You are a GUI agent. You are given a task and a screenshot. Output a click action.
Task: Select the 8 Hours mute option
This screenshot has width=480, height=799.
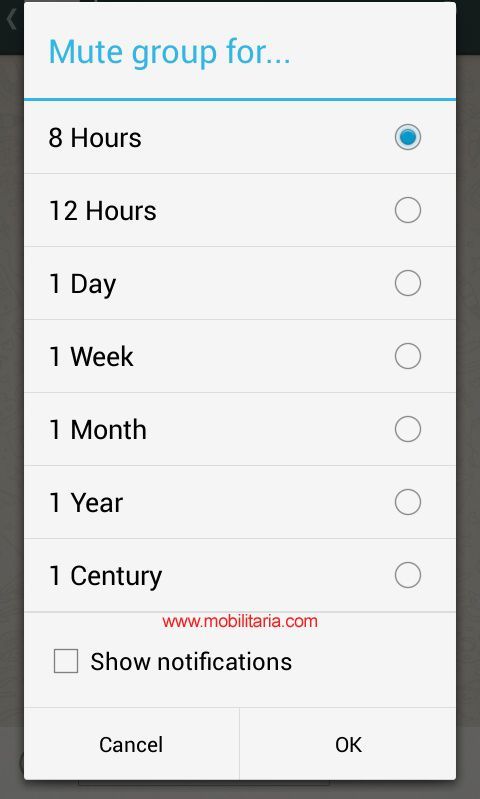pyautogui.click(x=240, y=137)
